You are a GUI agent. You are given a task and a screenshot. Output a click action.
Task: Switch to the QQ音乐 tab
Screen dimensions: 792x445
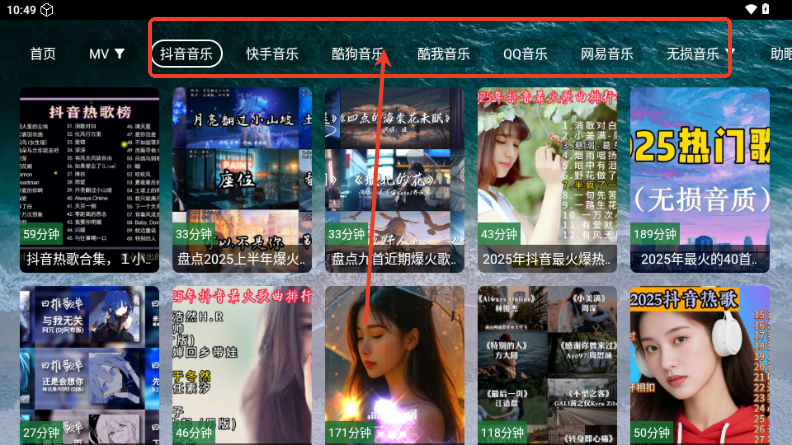pos(525,54)
